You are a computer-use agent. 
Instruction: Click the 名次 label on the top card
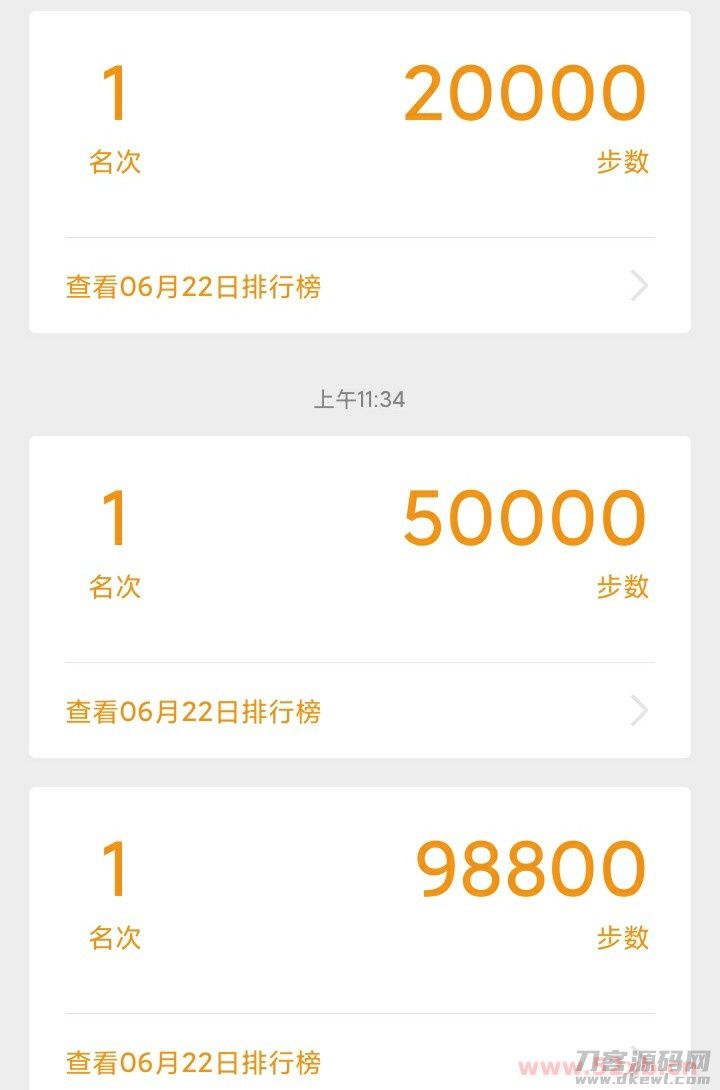point(115,162)
